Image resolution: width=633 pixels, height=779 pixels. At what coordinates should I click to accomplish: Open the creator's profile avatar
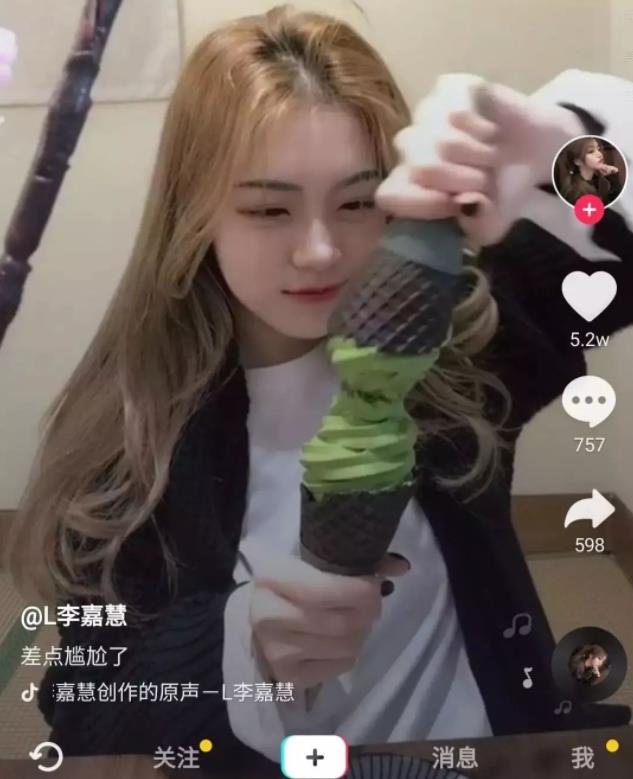coord(589,170)
